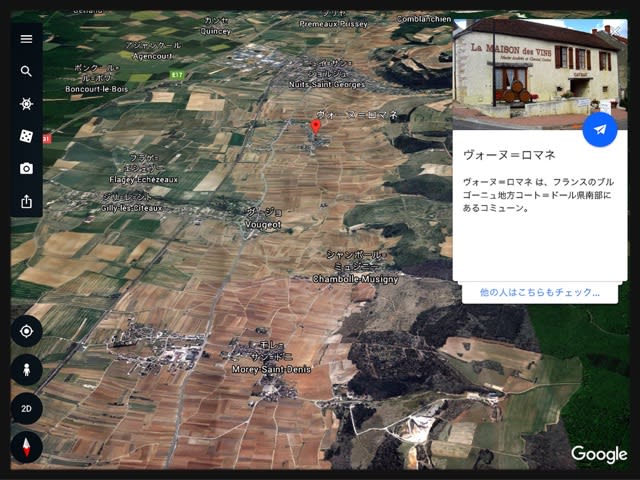Enable Street View pegman
The width and height of the screenshot is (640, 480).
pos(26,370)
